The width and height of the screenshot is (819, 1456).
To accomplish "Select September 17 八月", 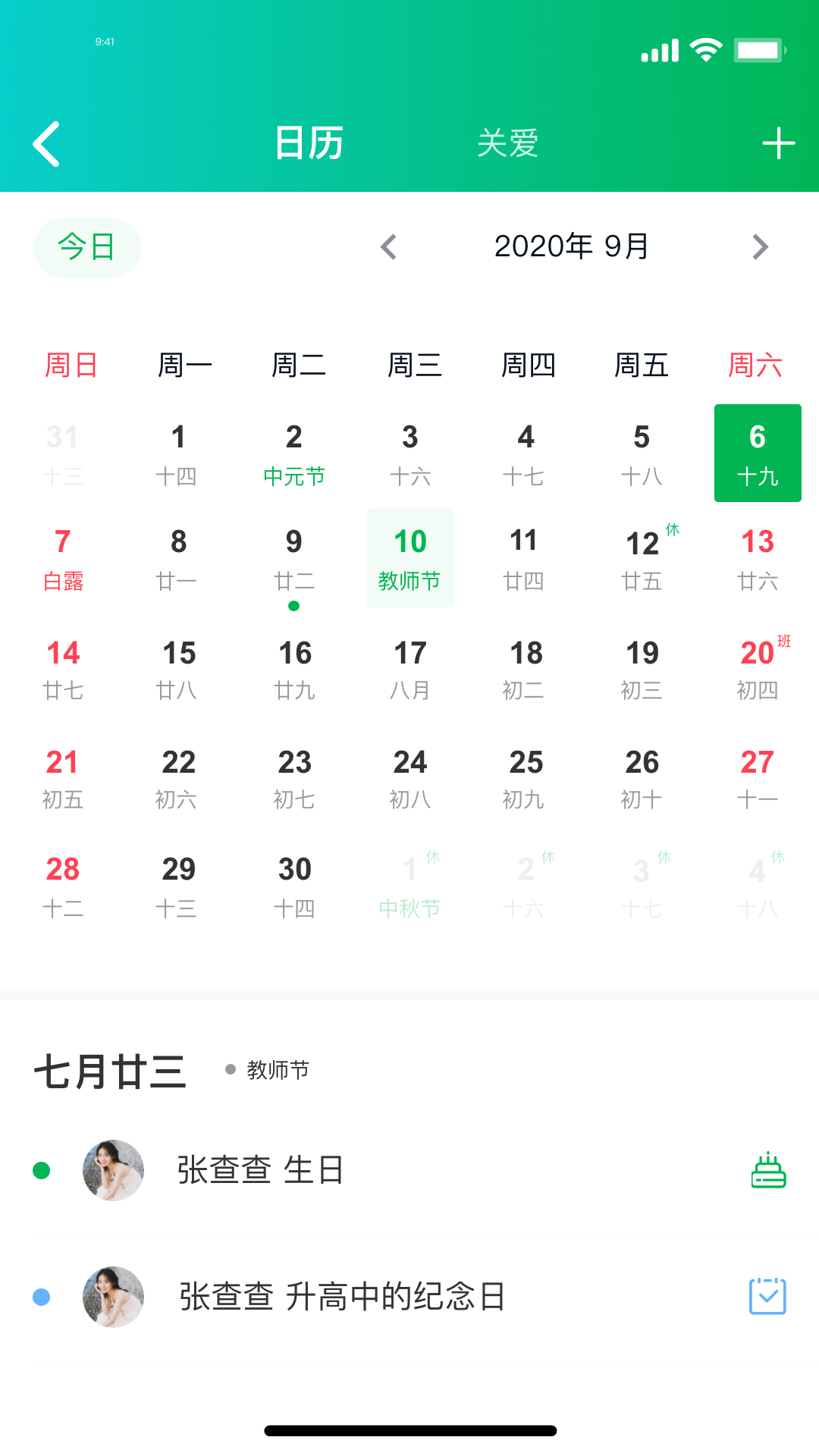I will (410, 668).
